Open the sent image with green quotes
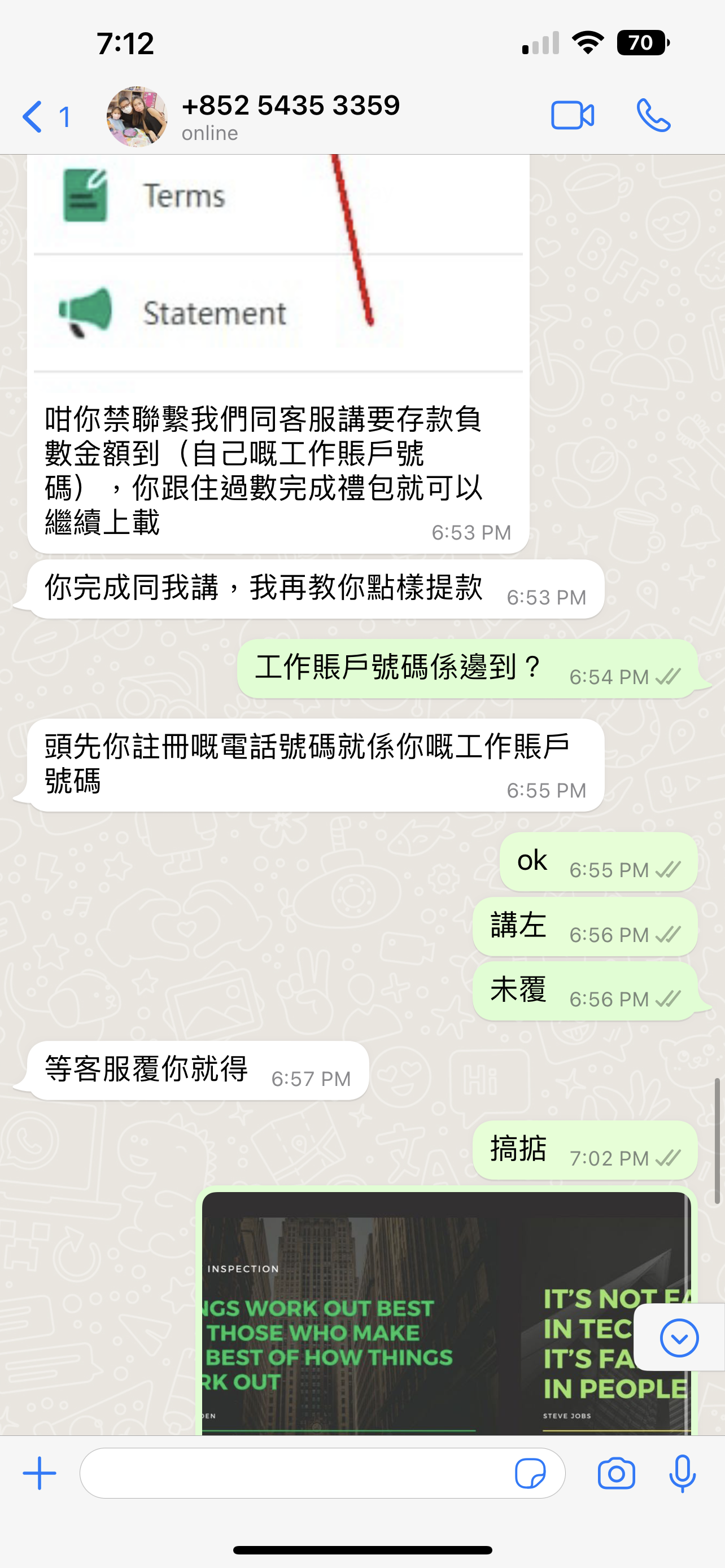 pos(446,1313)
